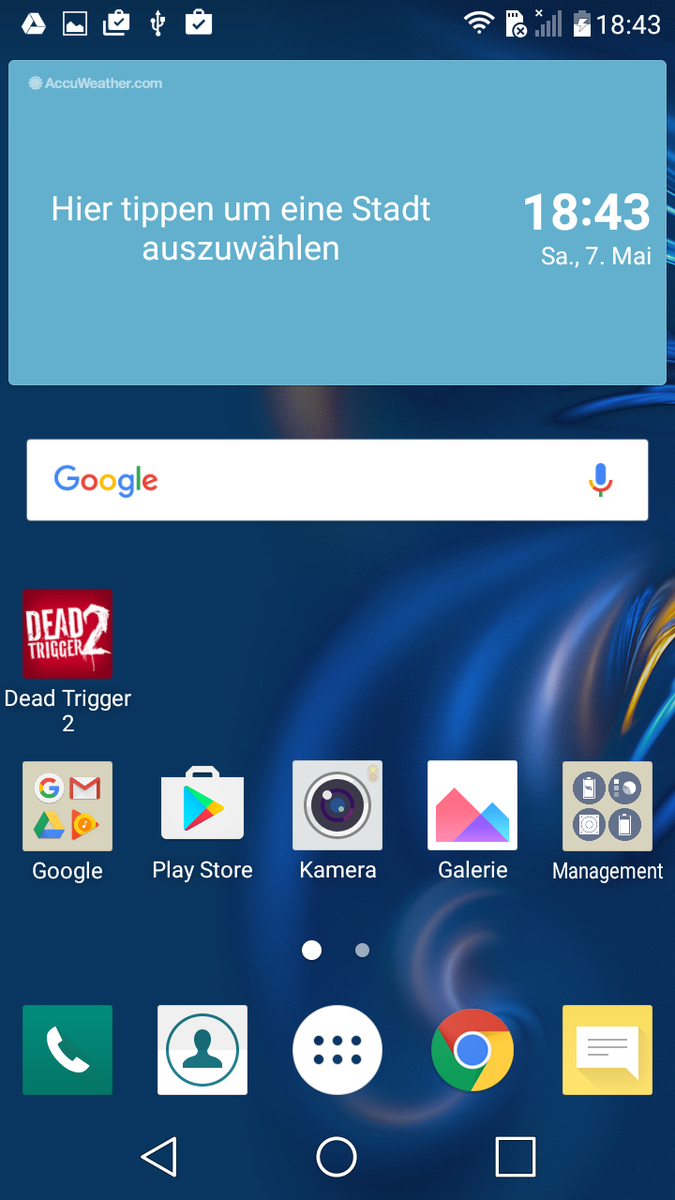Launch Chrome browser
This screenshot has width=675, height=1200.
click(472, 1050)
